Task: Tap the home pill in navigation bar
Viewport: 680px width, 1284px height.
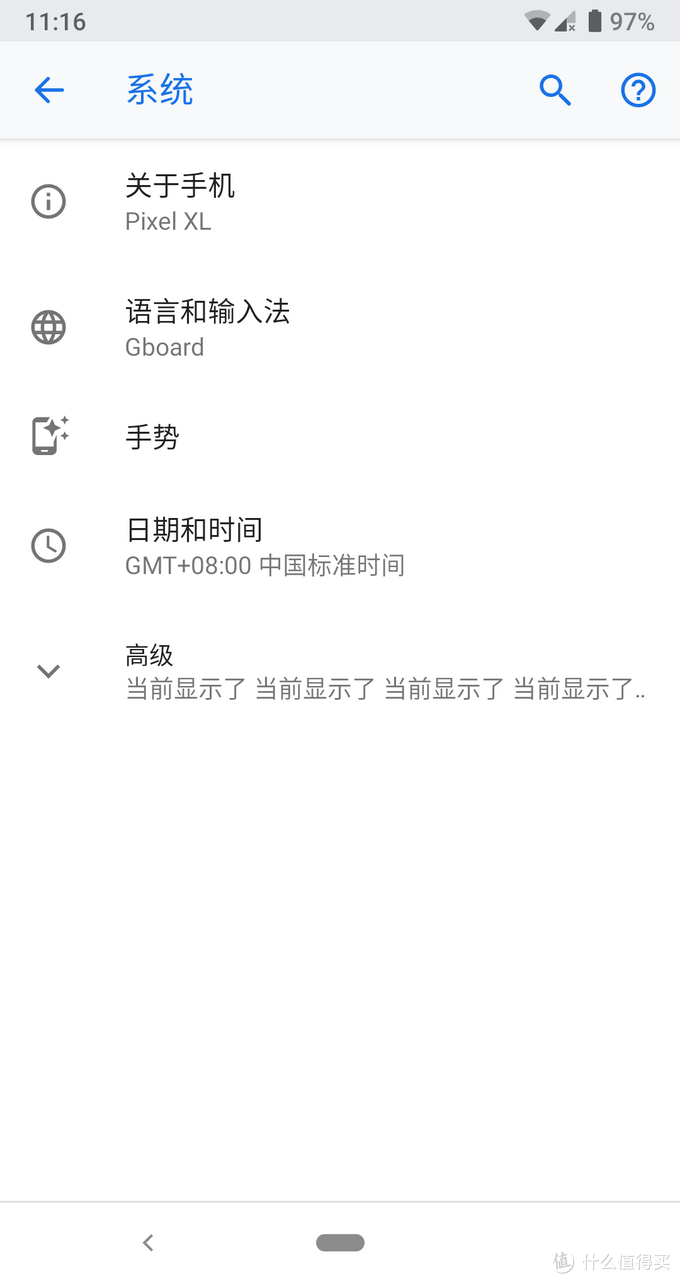Action: (340, 1242)
